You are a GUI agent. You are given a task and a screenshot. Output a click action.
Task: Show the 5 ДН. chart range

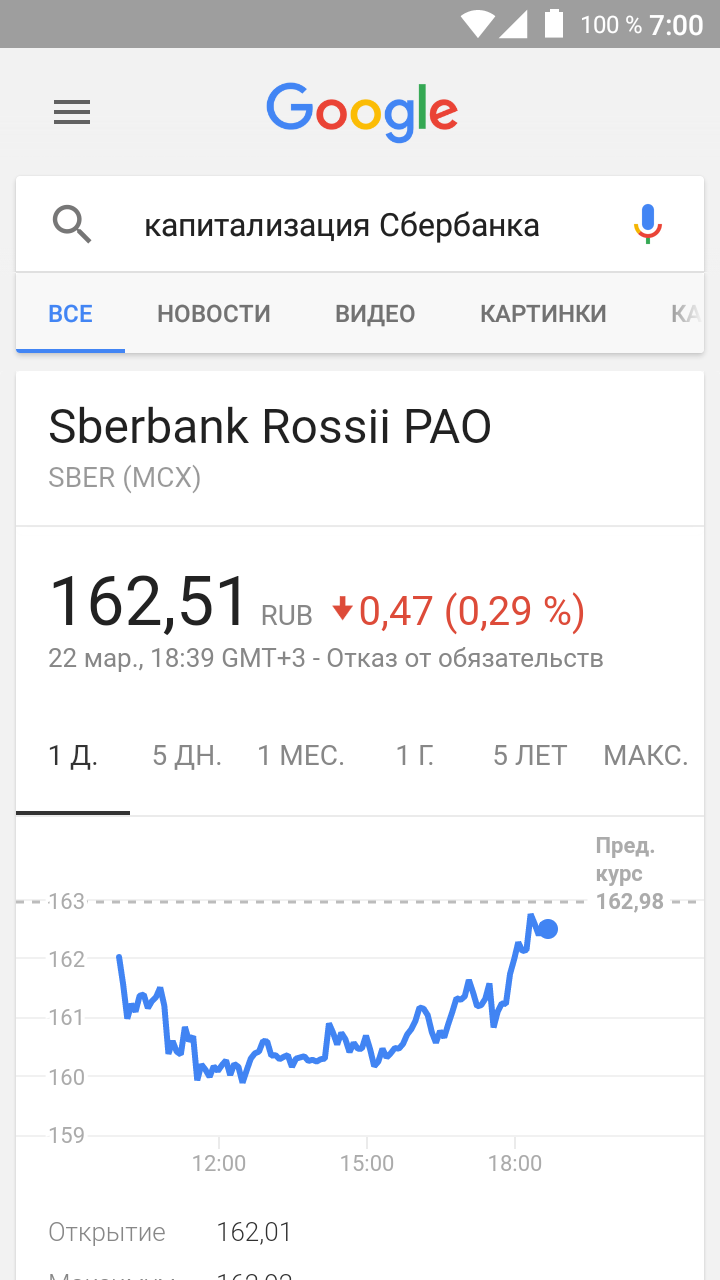[x=187, y=756]
